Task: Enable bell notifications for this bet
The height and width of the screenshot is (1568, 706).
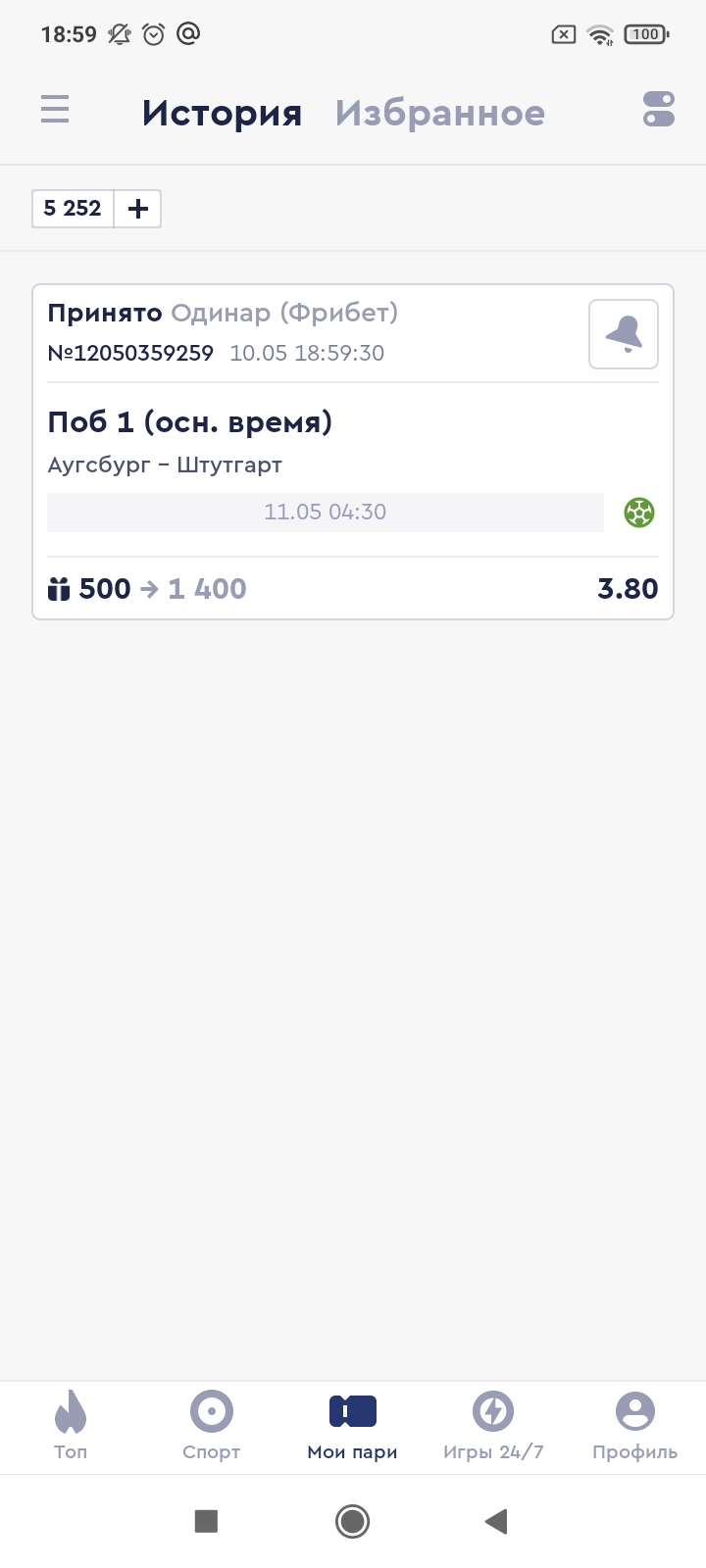Action: pyautogui.click(x=623, y=334)
